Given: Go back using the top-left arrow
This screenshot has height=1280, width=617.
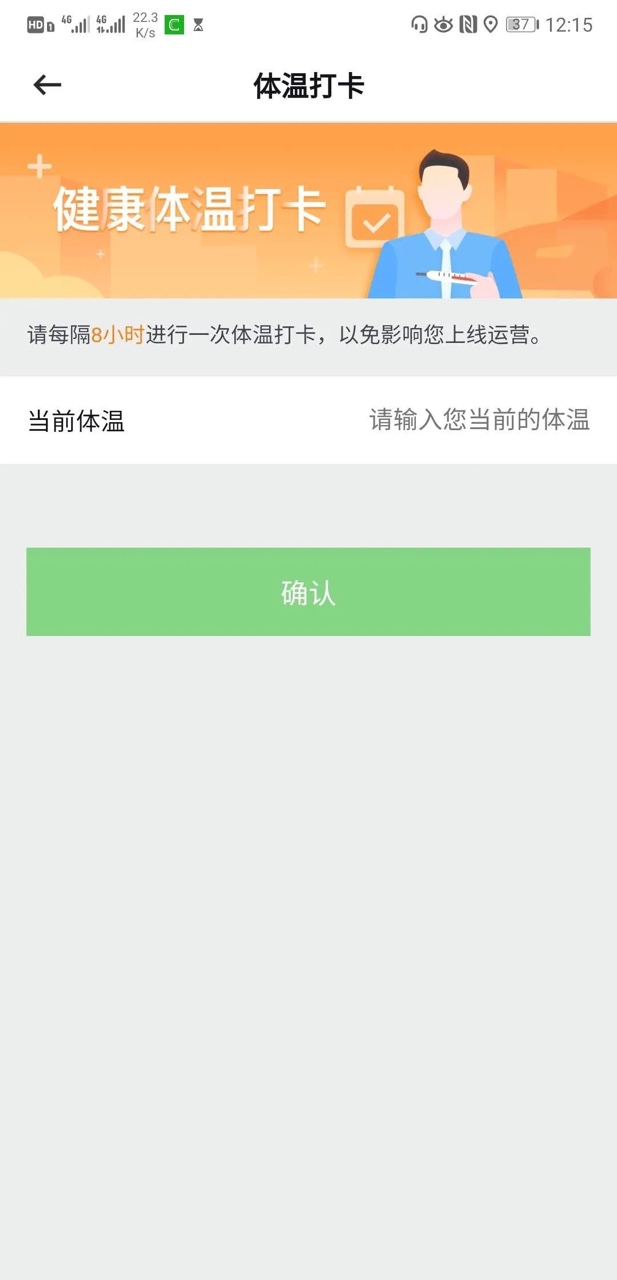Looking at the screenshot, I should 47,86.
